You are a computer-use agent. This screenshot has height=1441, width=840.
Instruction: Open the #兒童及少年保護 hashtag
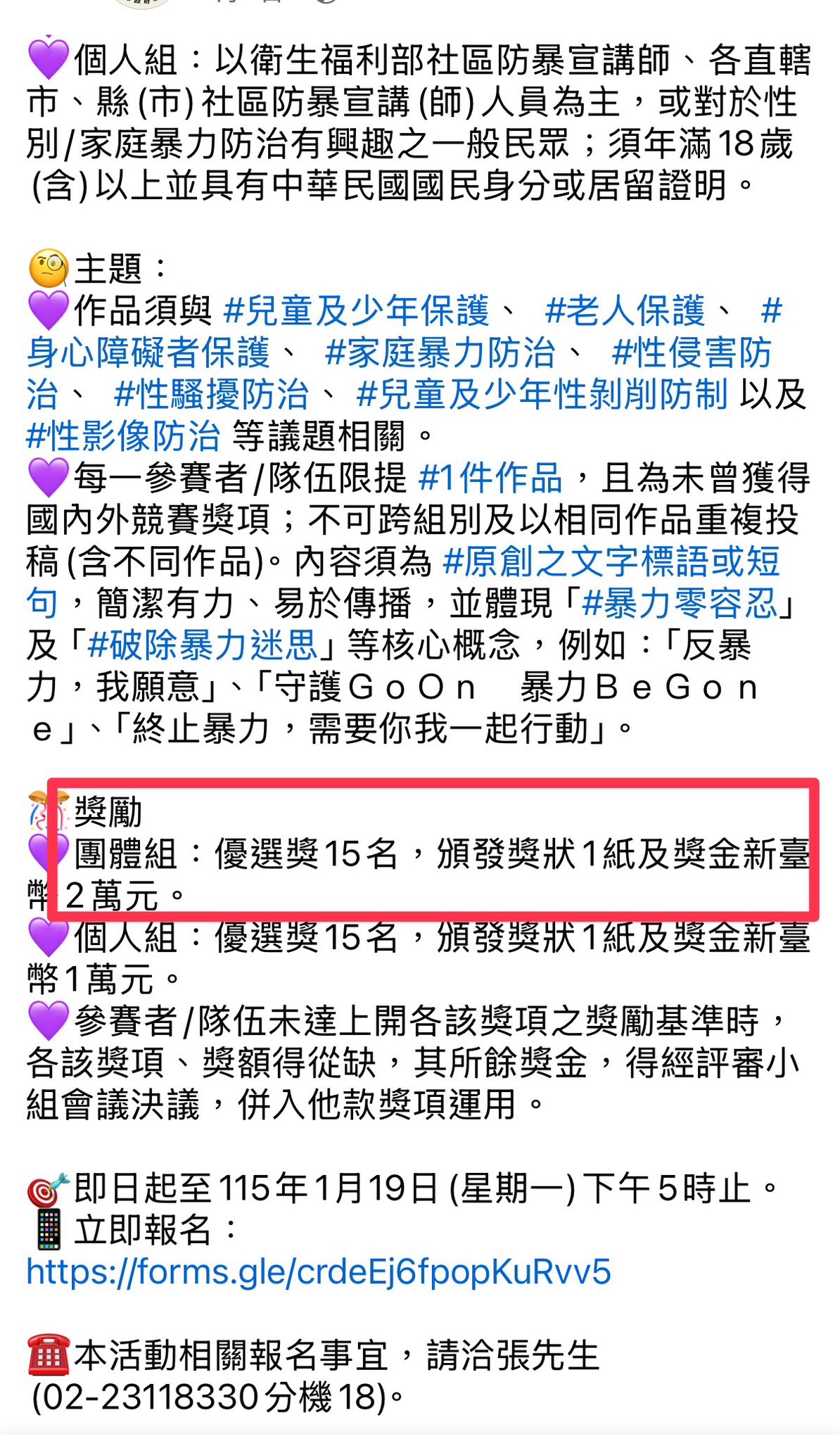tap(356, 311)
